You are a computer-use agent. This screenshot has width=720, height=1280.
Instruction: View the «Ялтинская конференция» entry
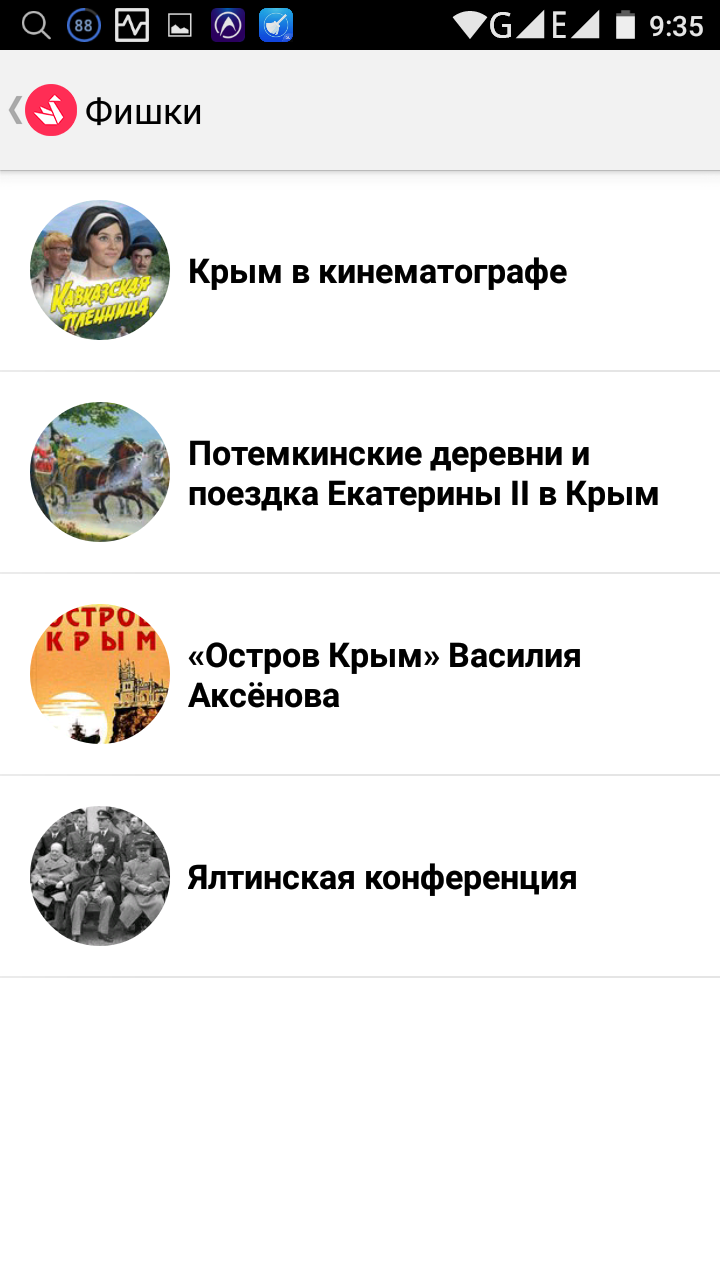[382, 878]
